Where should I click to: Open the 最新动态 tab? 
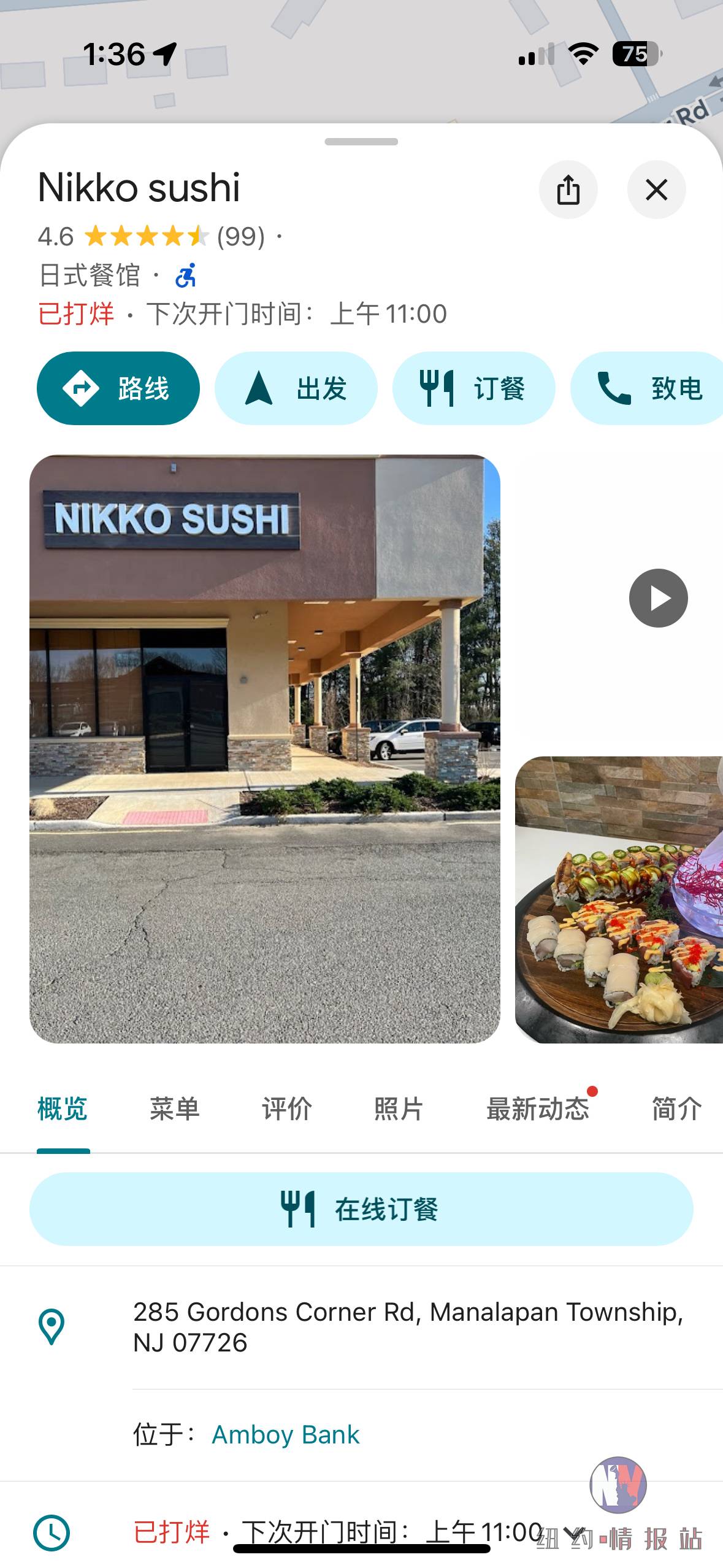[x=538, y=1109]
